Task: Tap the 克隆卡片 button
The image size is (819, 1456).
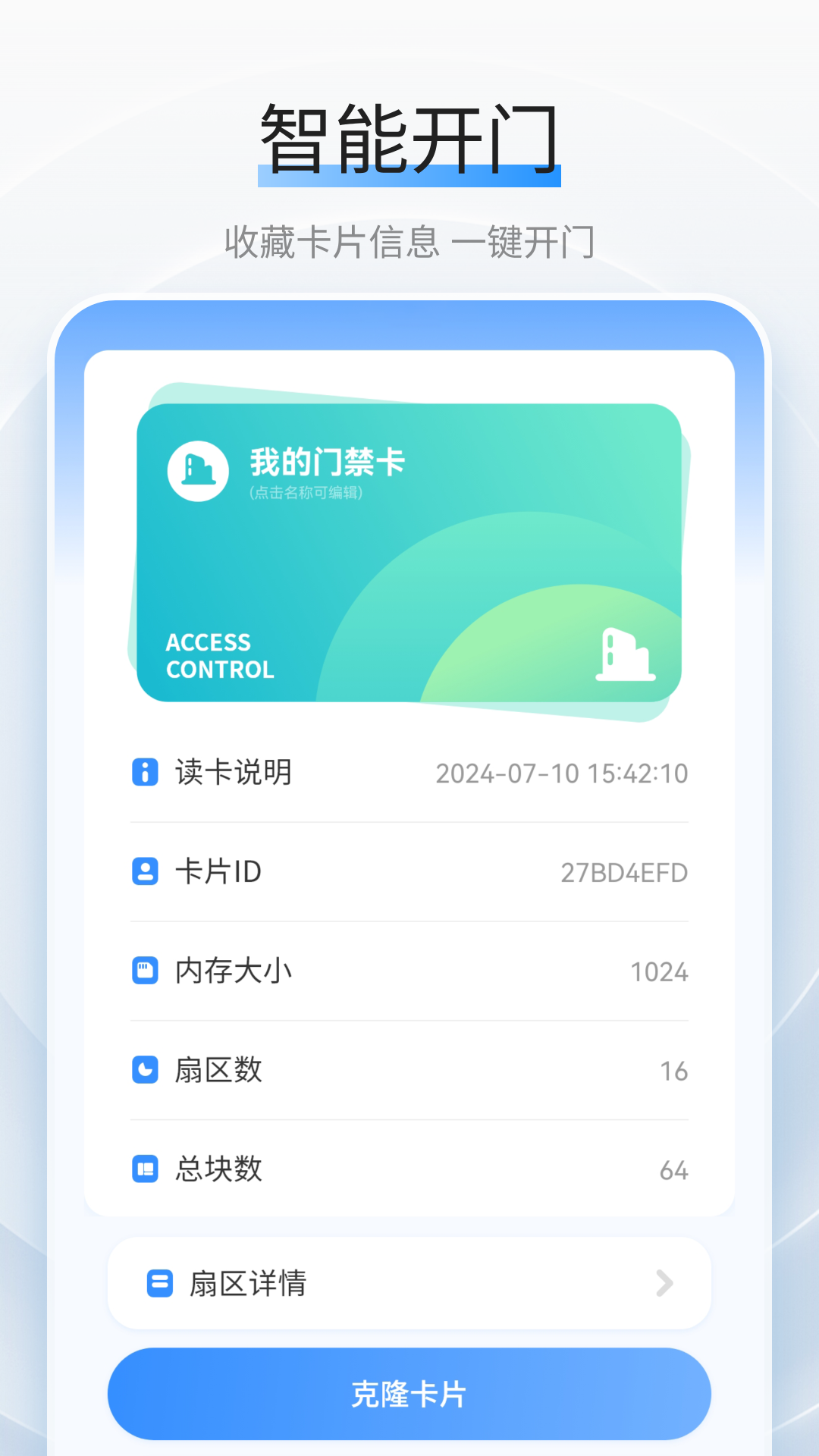Action: (x=409, y=1394)
